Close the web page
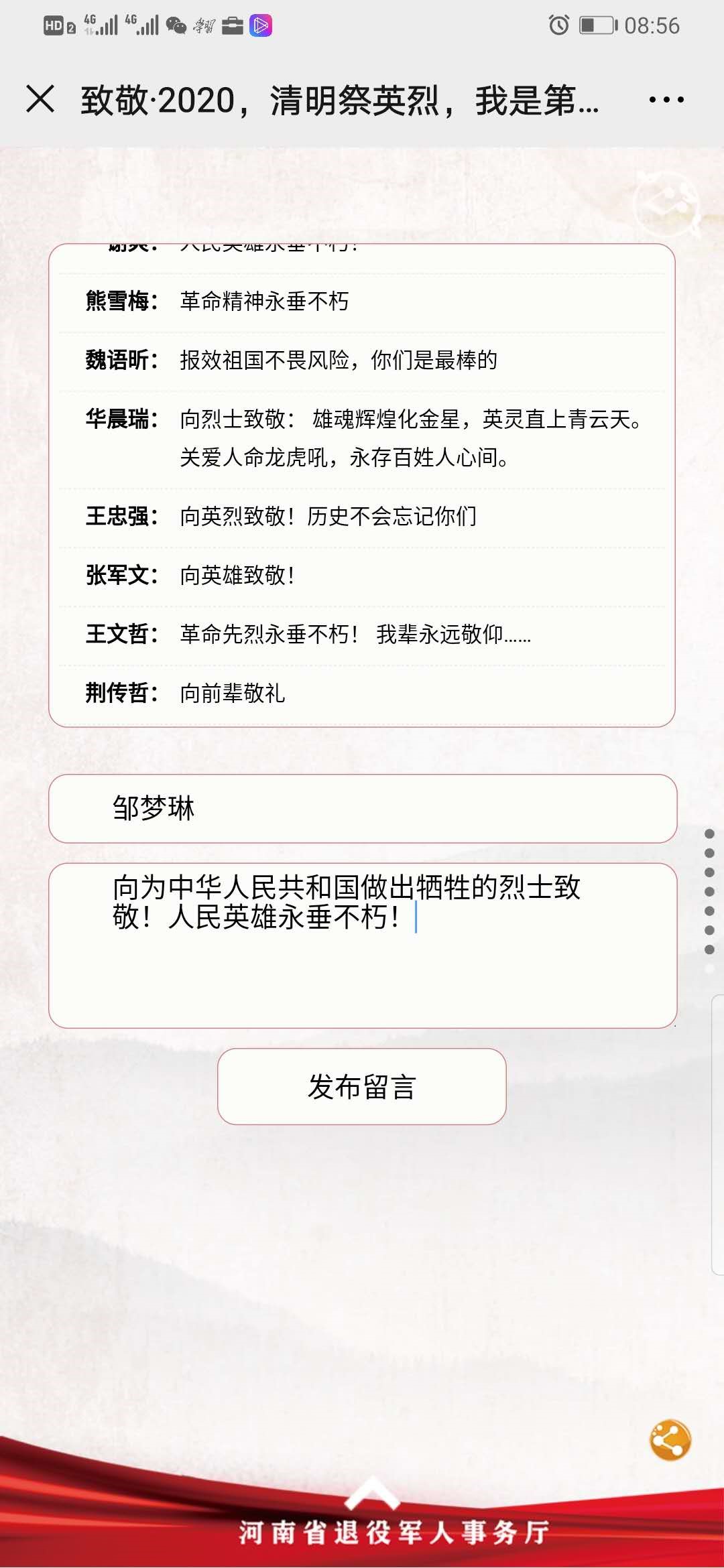724x1568 pixels. (x=40, y=99)
